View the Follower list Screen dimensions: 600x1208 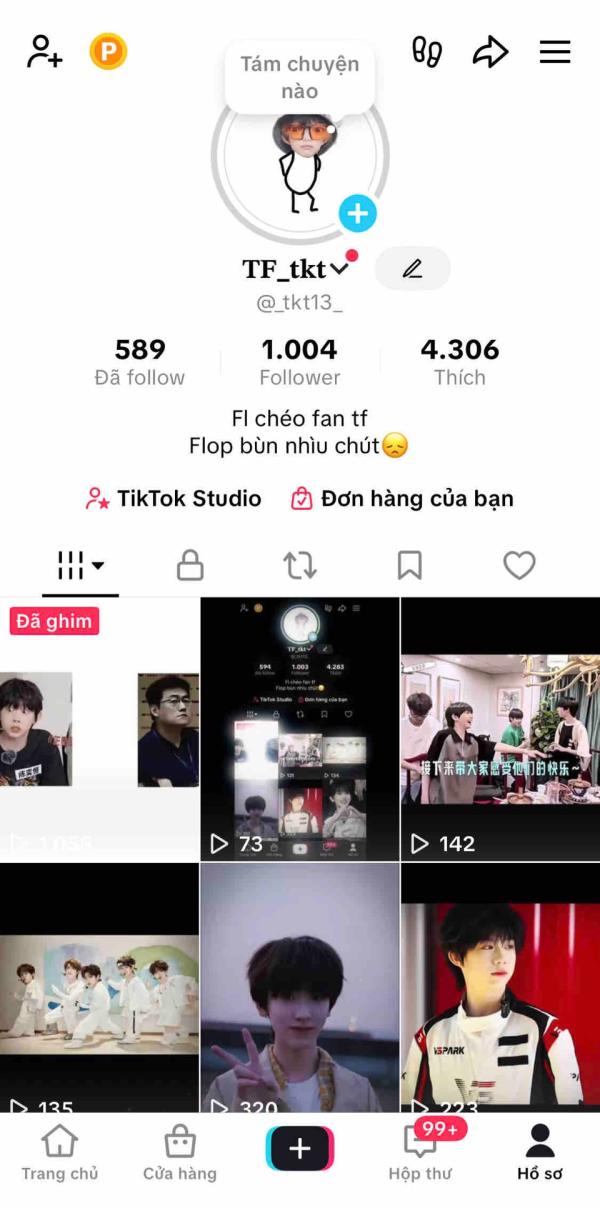(x=300, y=362)
